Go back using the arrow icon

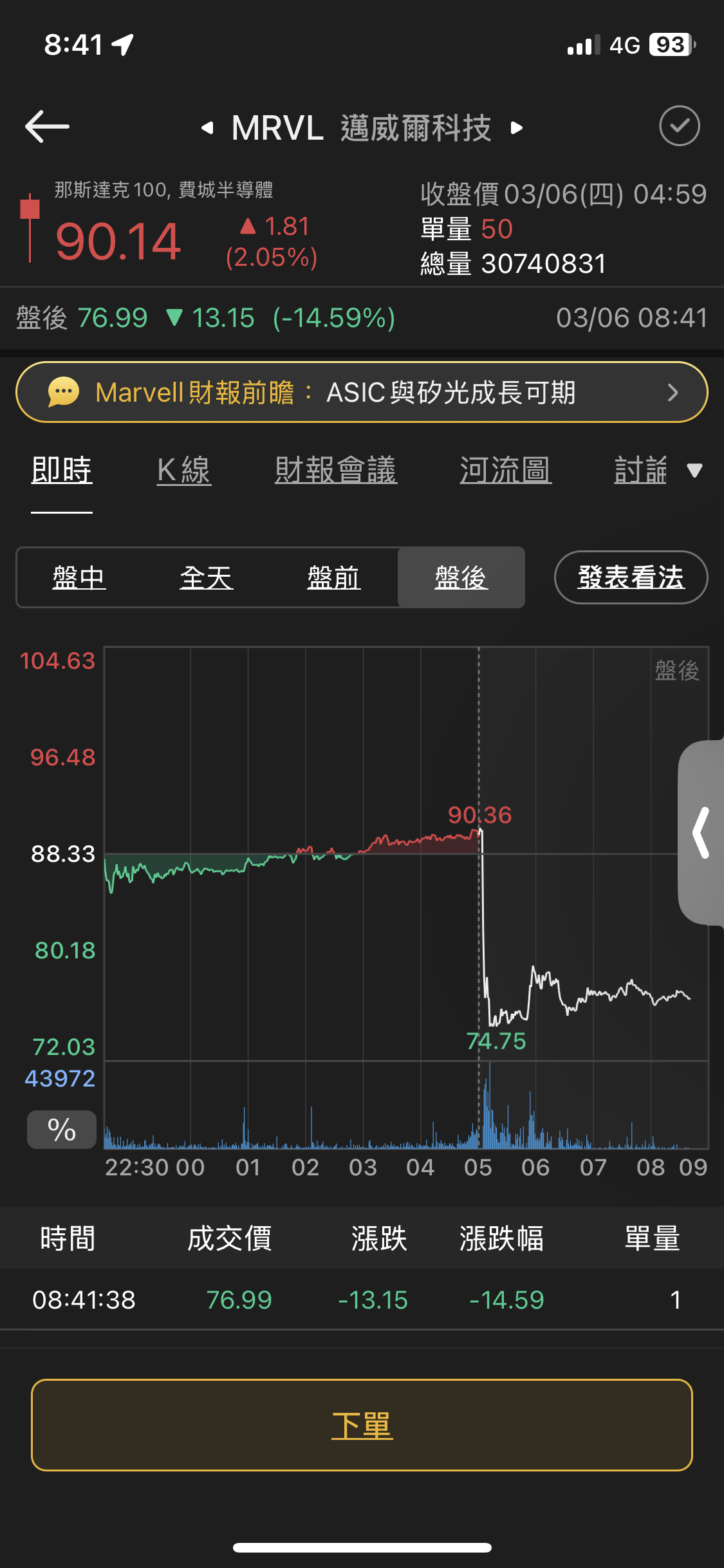[47, 127]
